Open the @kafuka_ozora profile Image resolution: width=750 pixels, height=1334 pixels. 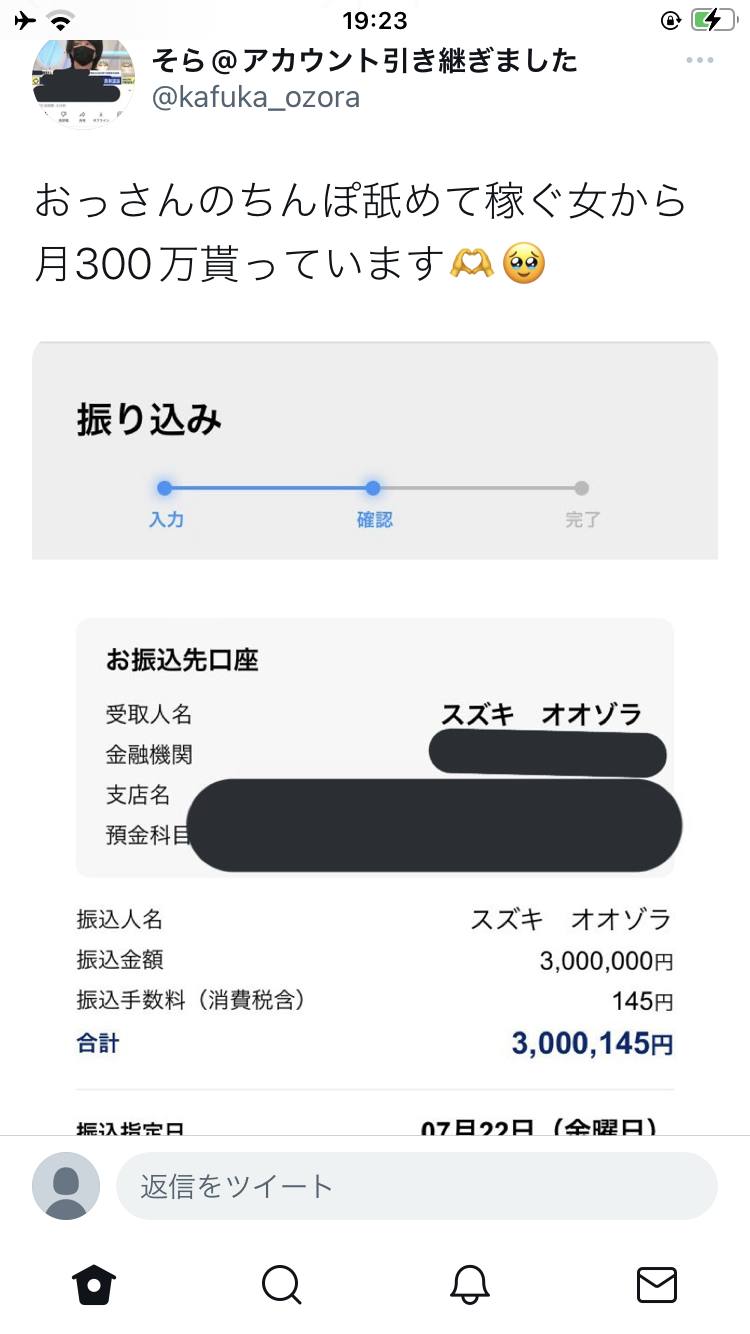[256, 97]
